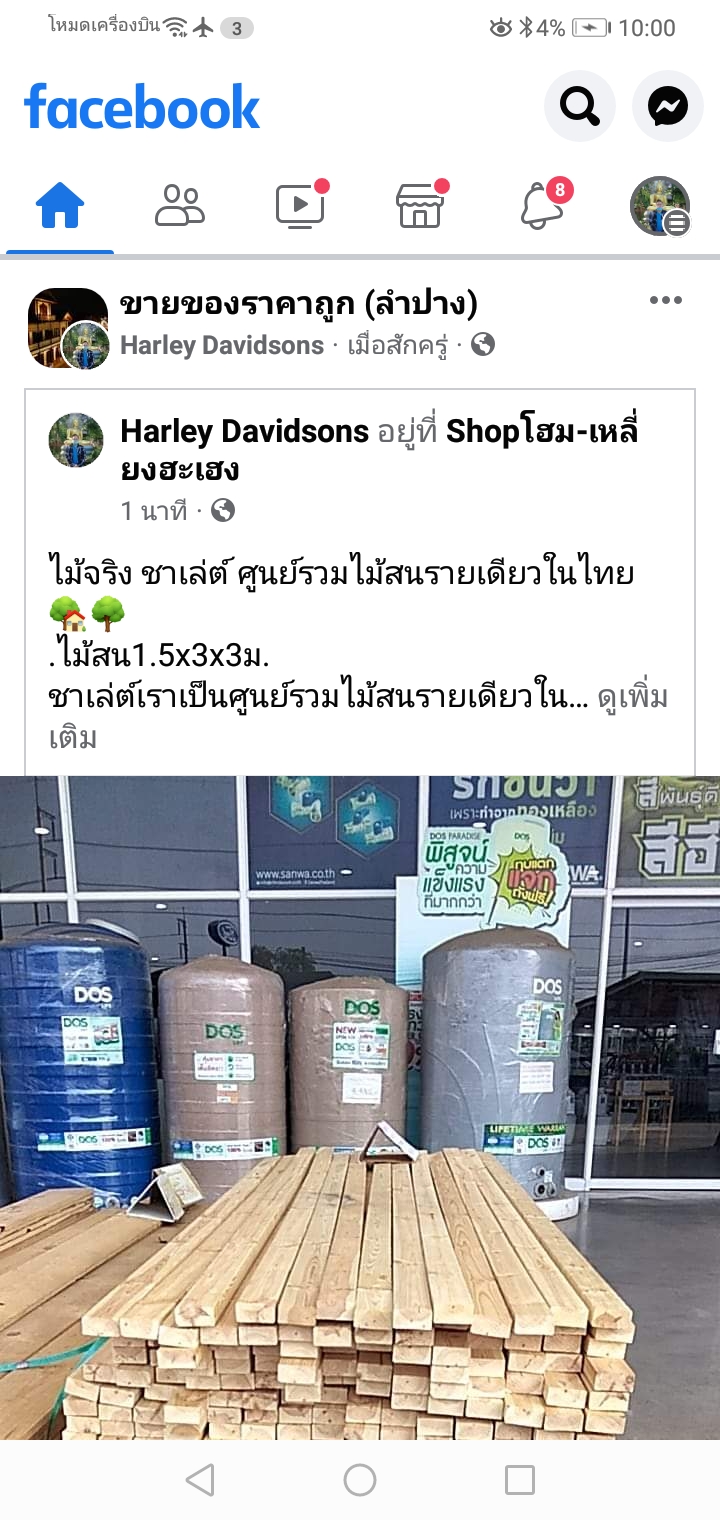
Task: Open the notifications bell tab
Action: click(540, 207)
